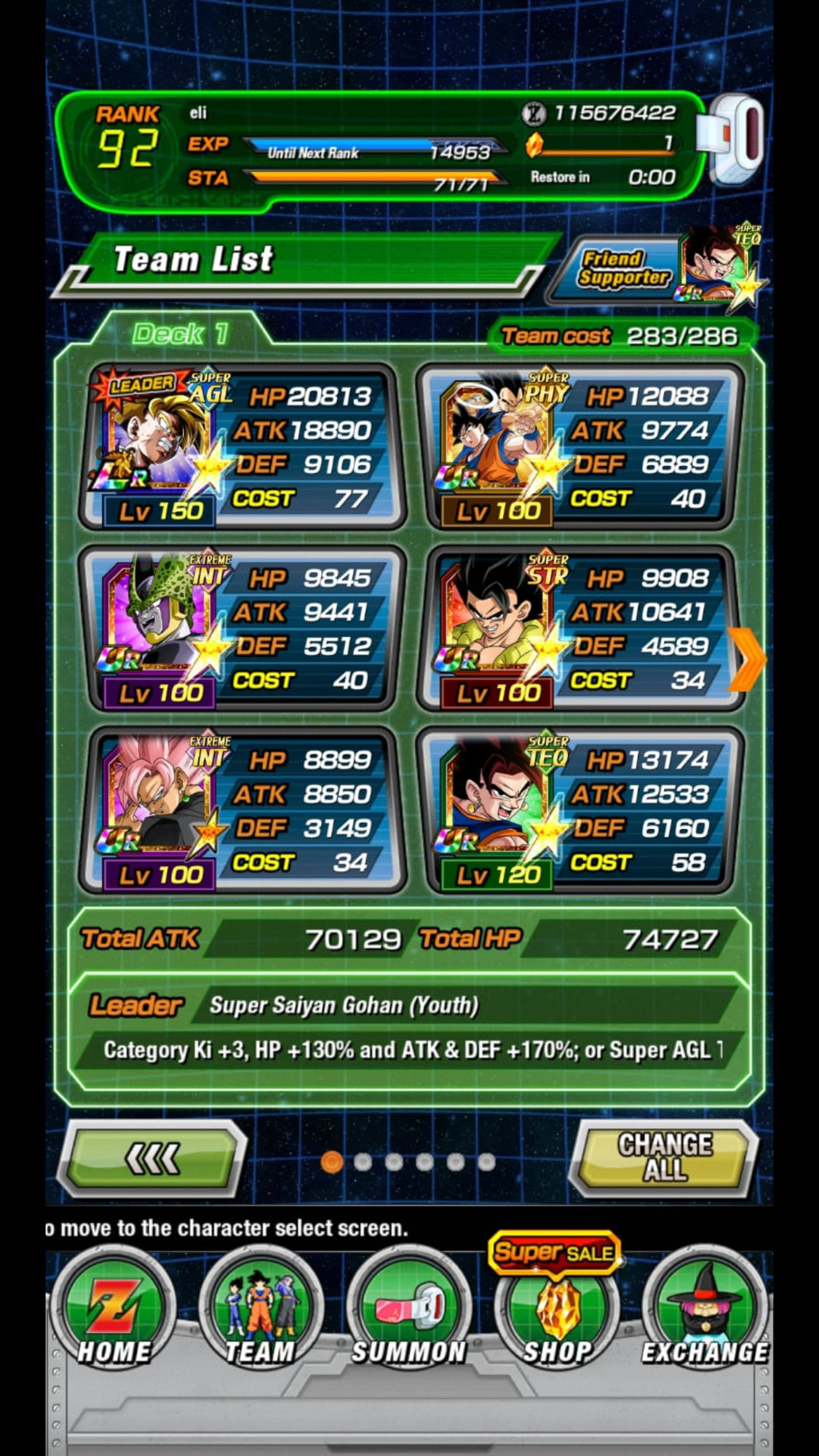Viewport: 819px width, 1456px height.
Task: Select the Extreme INT Goku Black card
Action: tap(240, 810)
